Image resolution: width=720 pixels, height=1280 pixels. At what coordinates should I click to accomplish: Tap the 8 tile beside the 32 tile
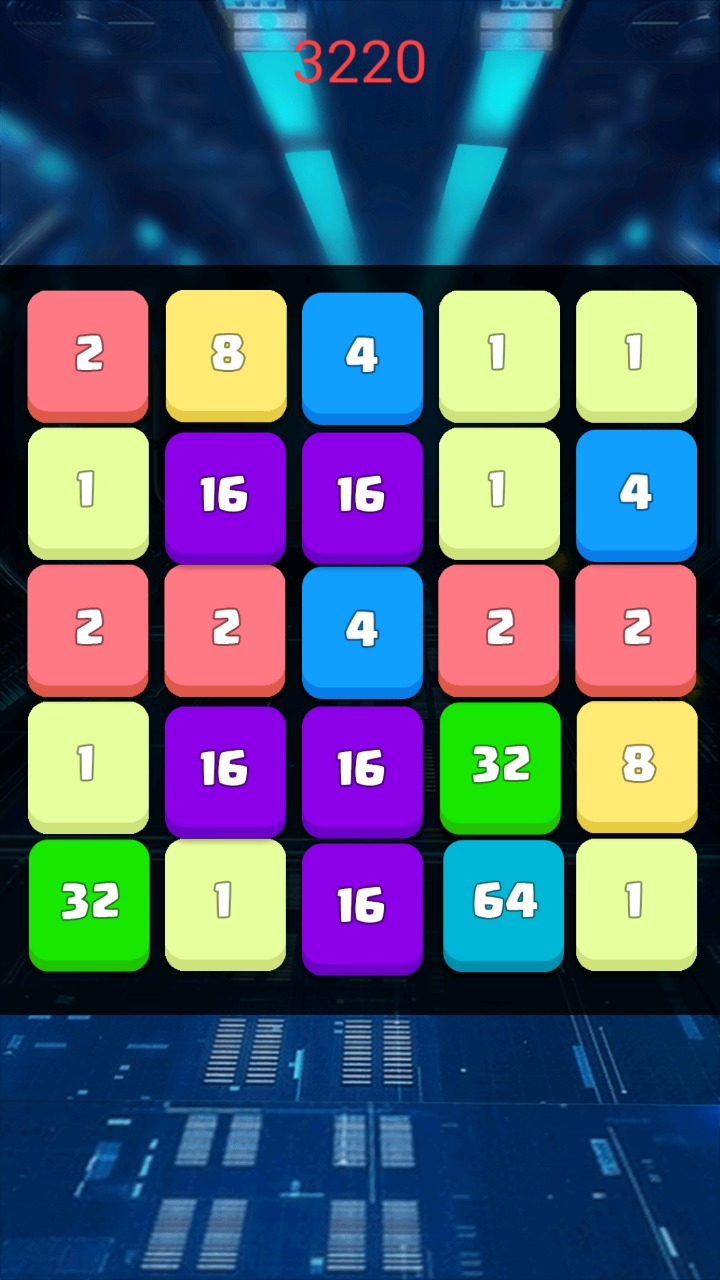click(x=637, y=765)
